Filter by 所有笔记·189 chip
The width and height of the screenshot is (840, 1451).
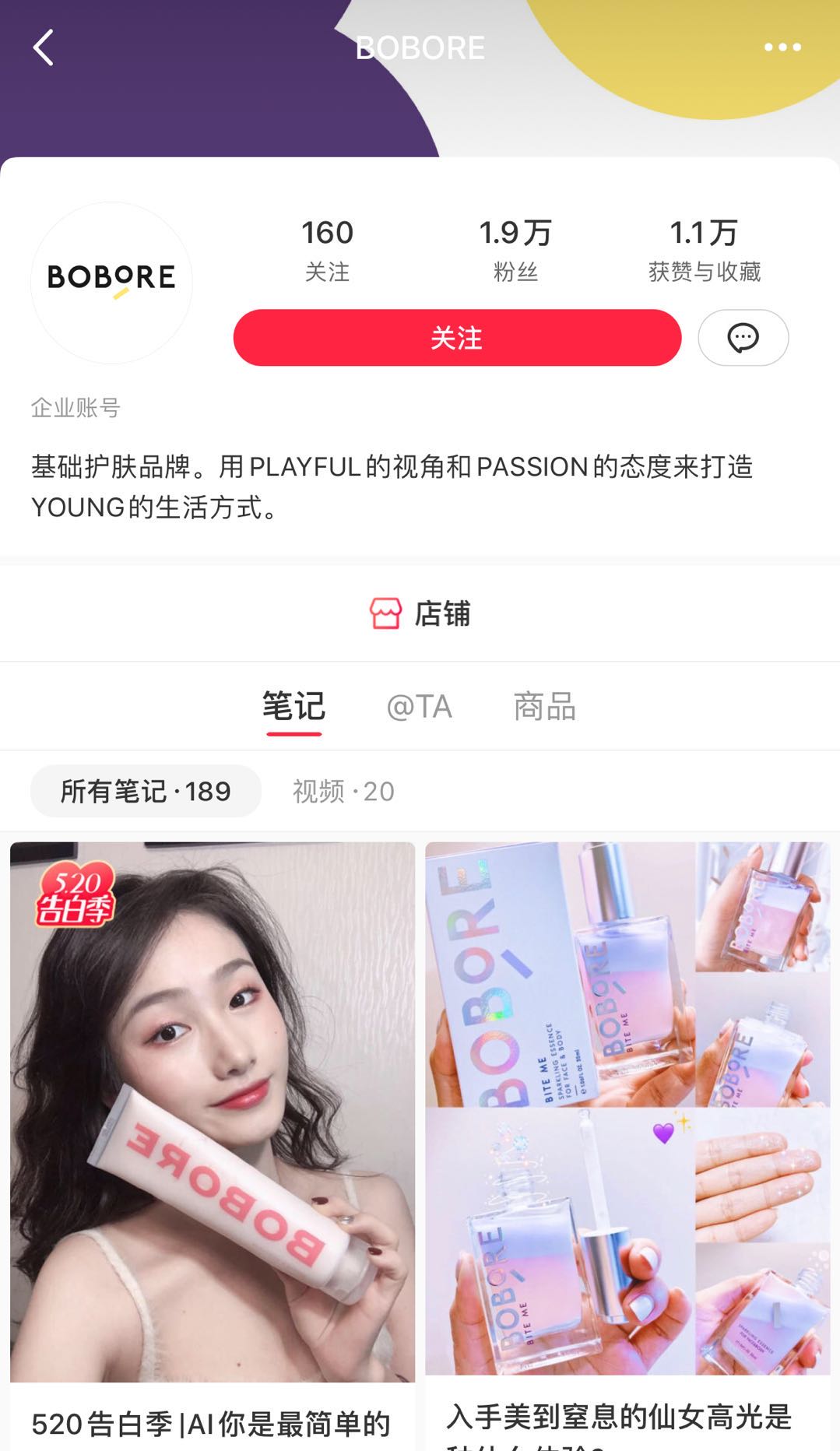pyautogui.click(x=146, y=792)
